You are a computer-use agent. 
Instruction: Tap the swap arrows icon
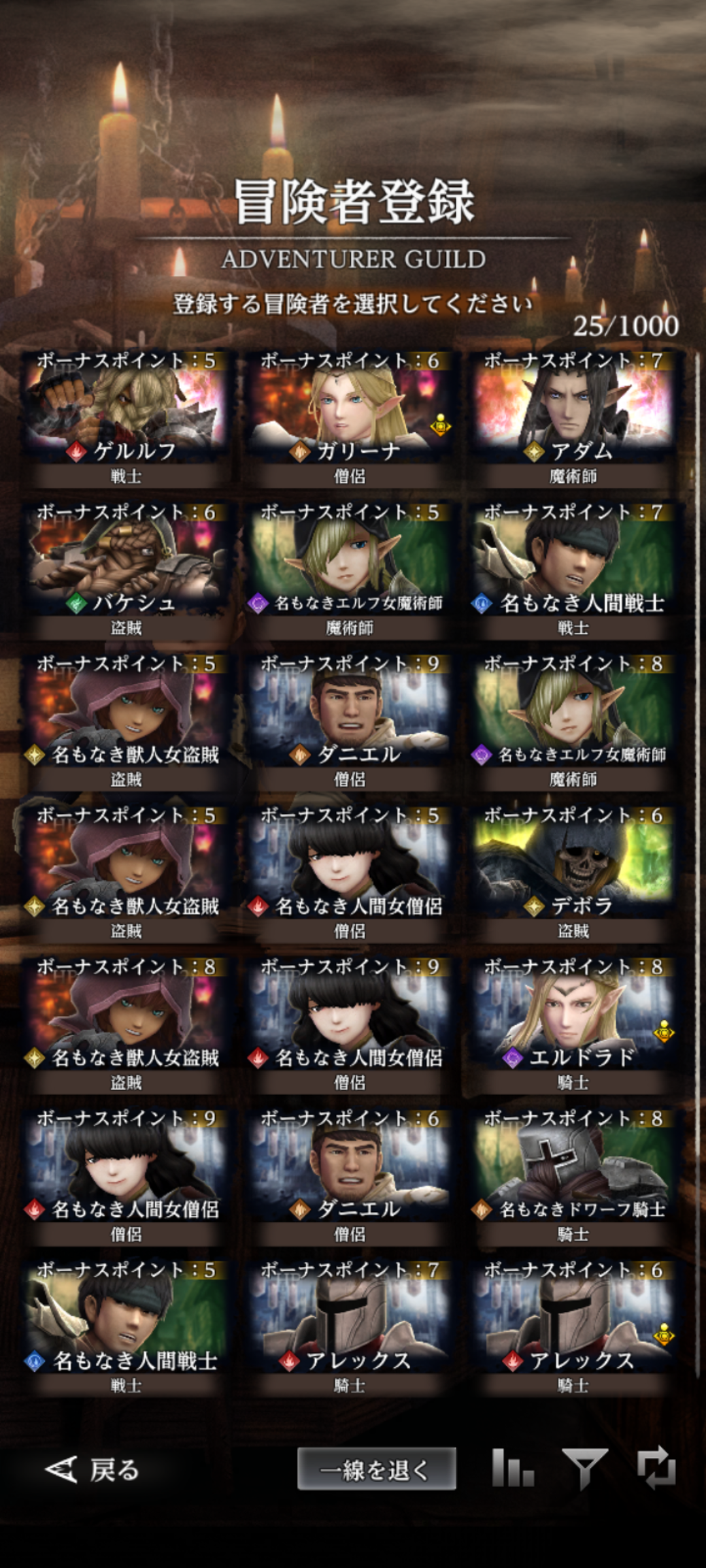pos(656,1467)
